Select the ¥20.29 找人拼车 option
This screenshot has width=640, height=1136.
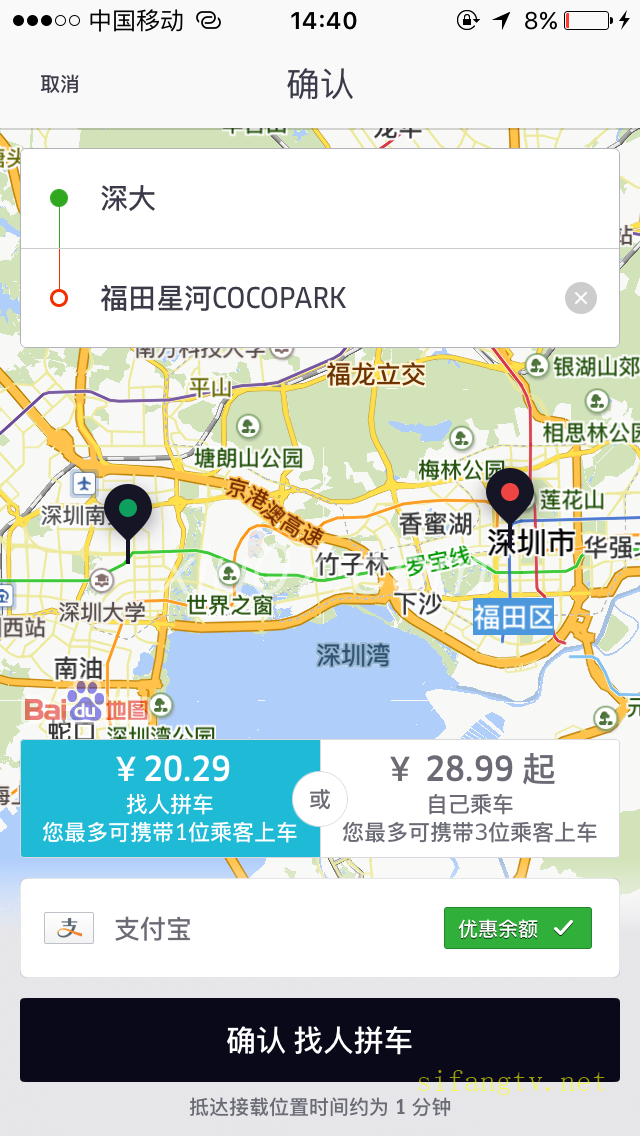point(170,798)
